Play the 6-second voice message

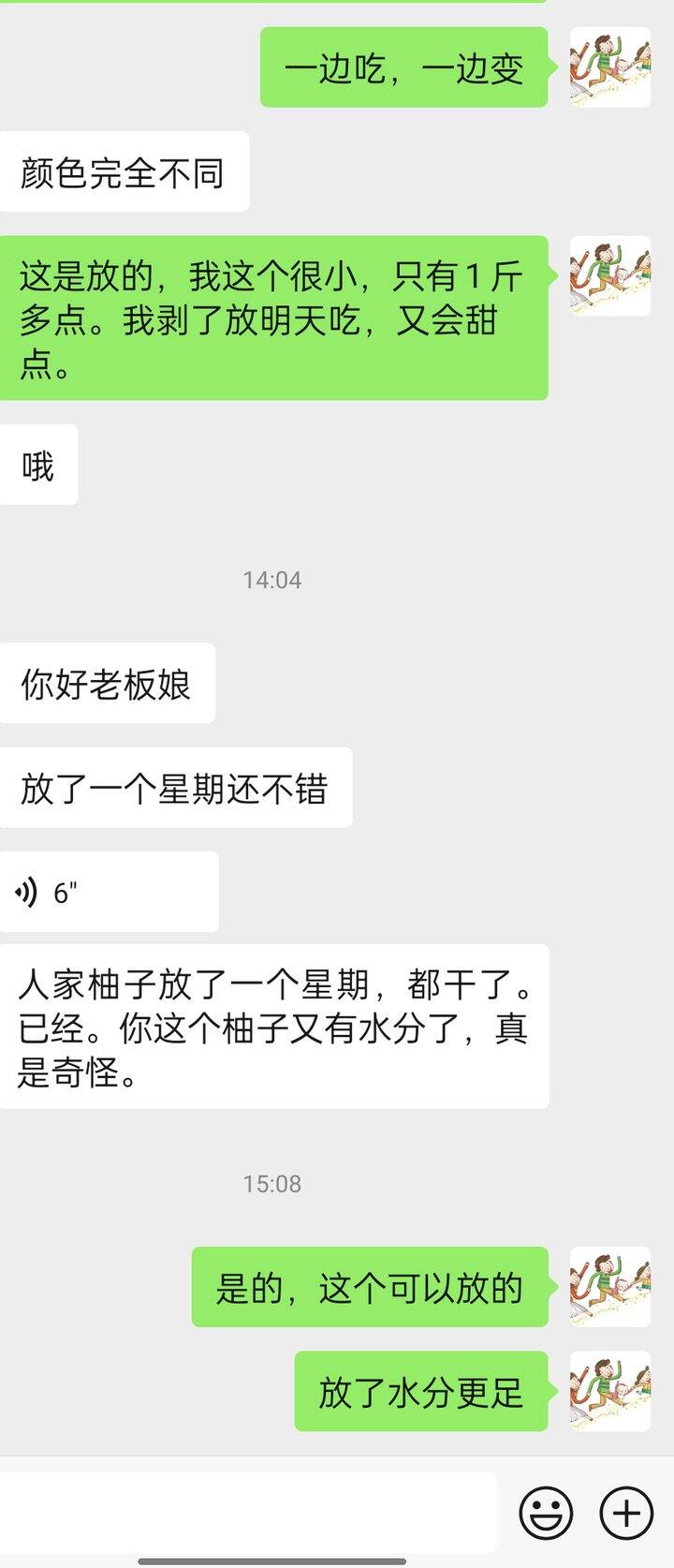[x=109, y=892]
